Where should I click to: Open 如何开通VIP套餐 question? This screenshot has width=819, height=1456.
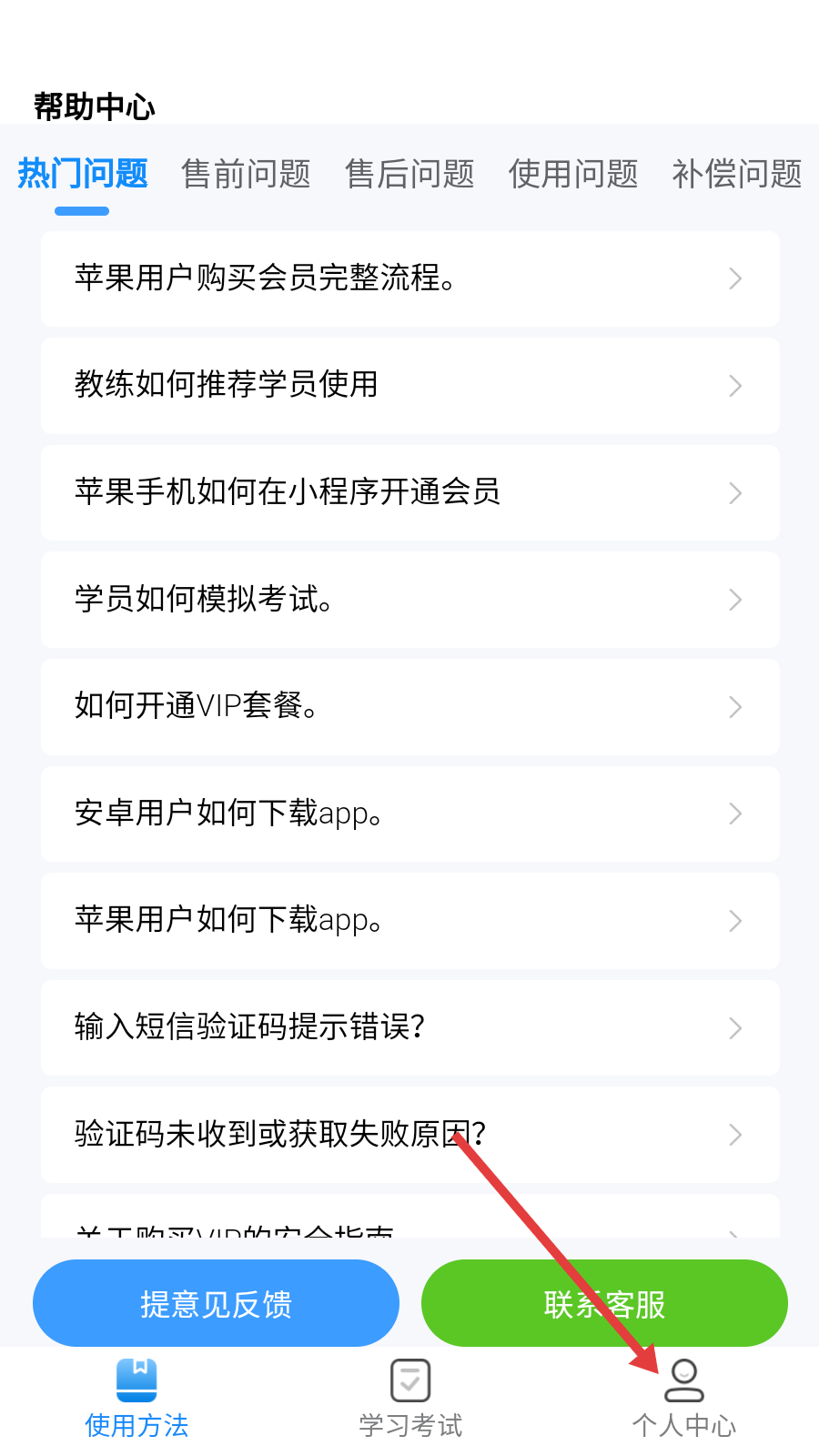tap(409, 706)
